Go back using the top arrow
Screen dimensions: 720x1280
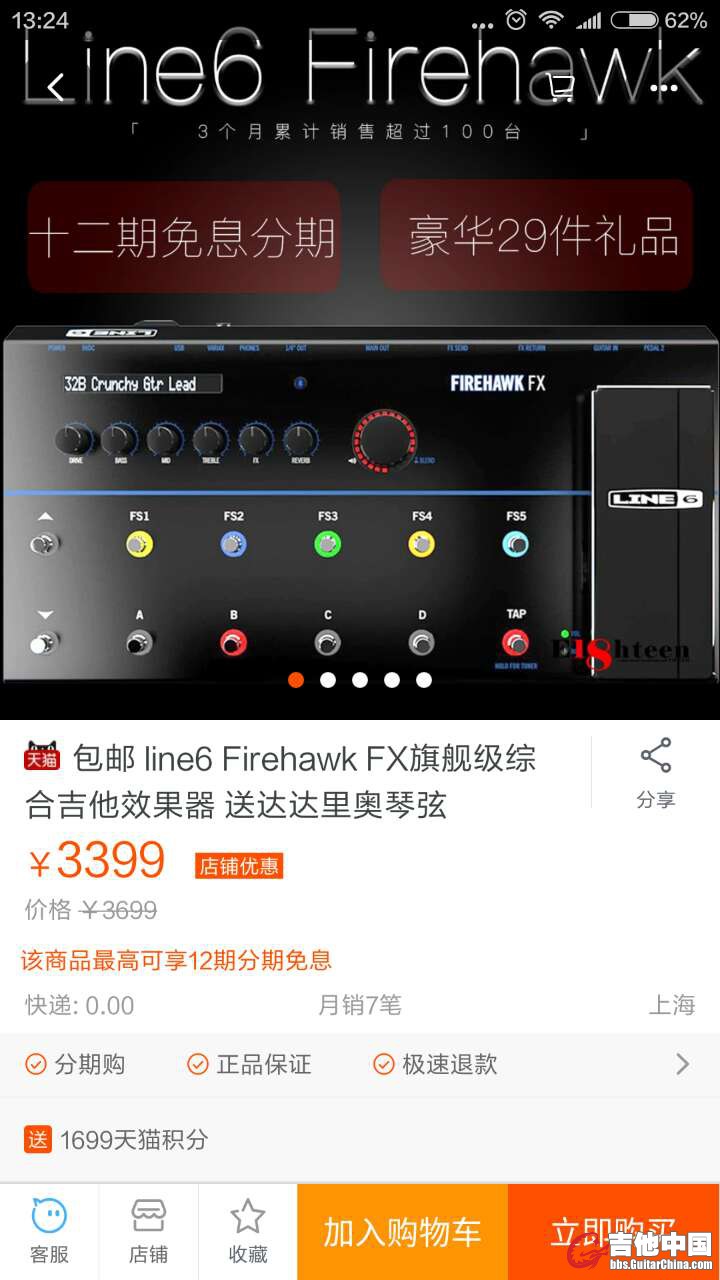coord(56,88)
